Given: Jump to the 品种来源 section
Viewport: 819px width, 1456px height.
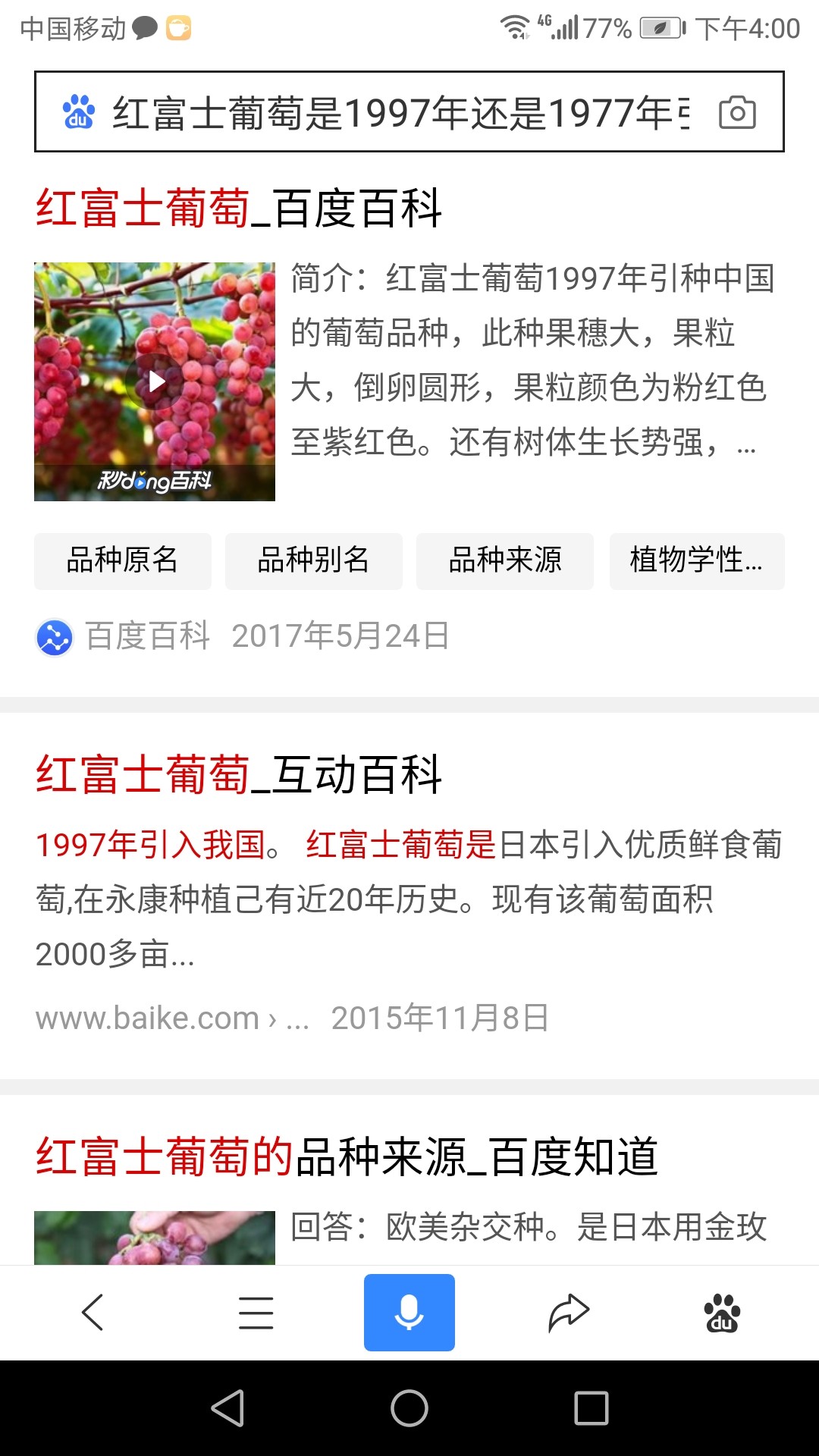Looking at the screenshot, I should tap(505, 560).
